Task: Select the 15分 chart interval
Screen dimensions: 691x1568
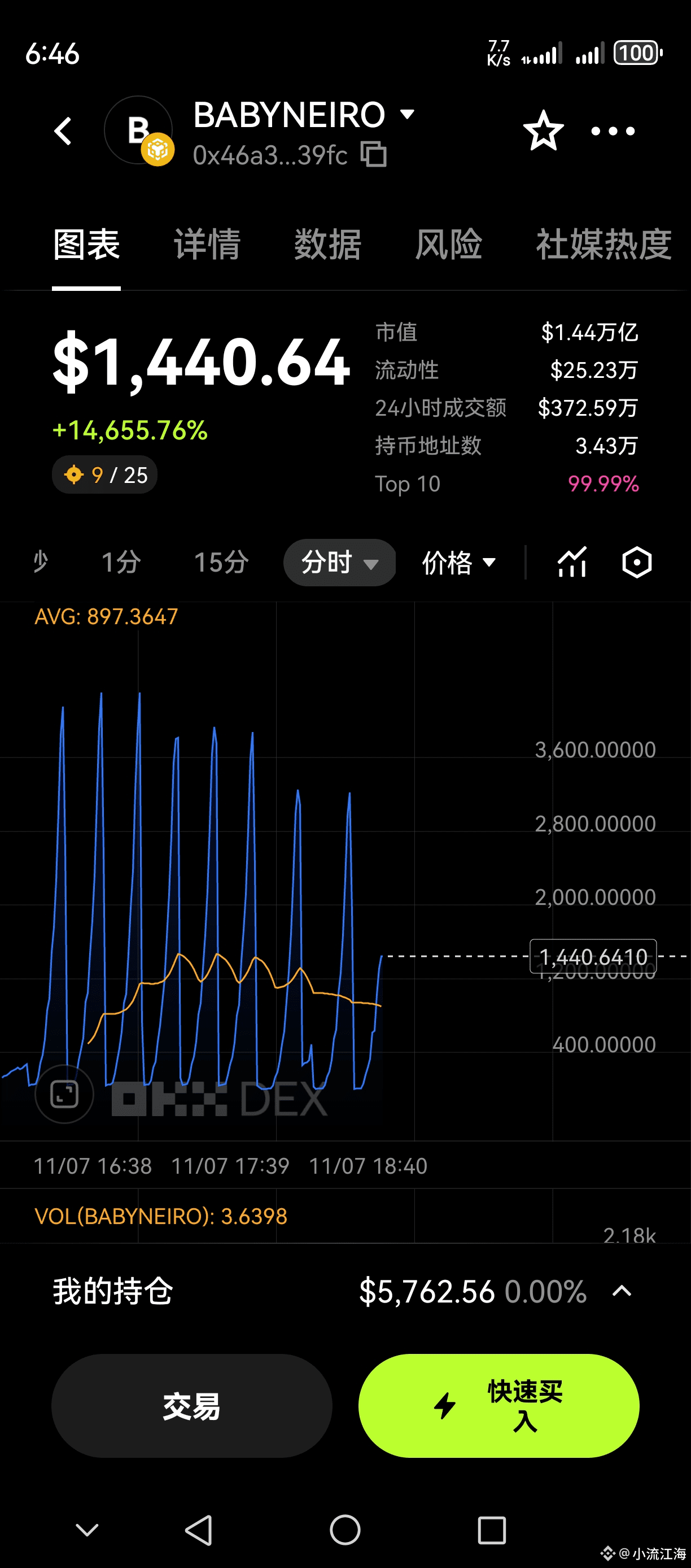Action: [221, 562]
